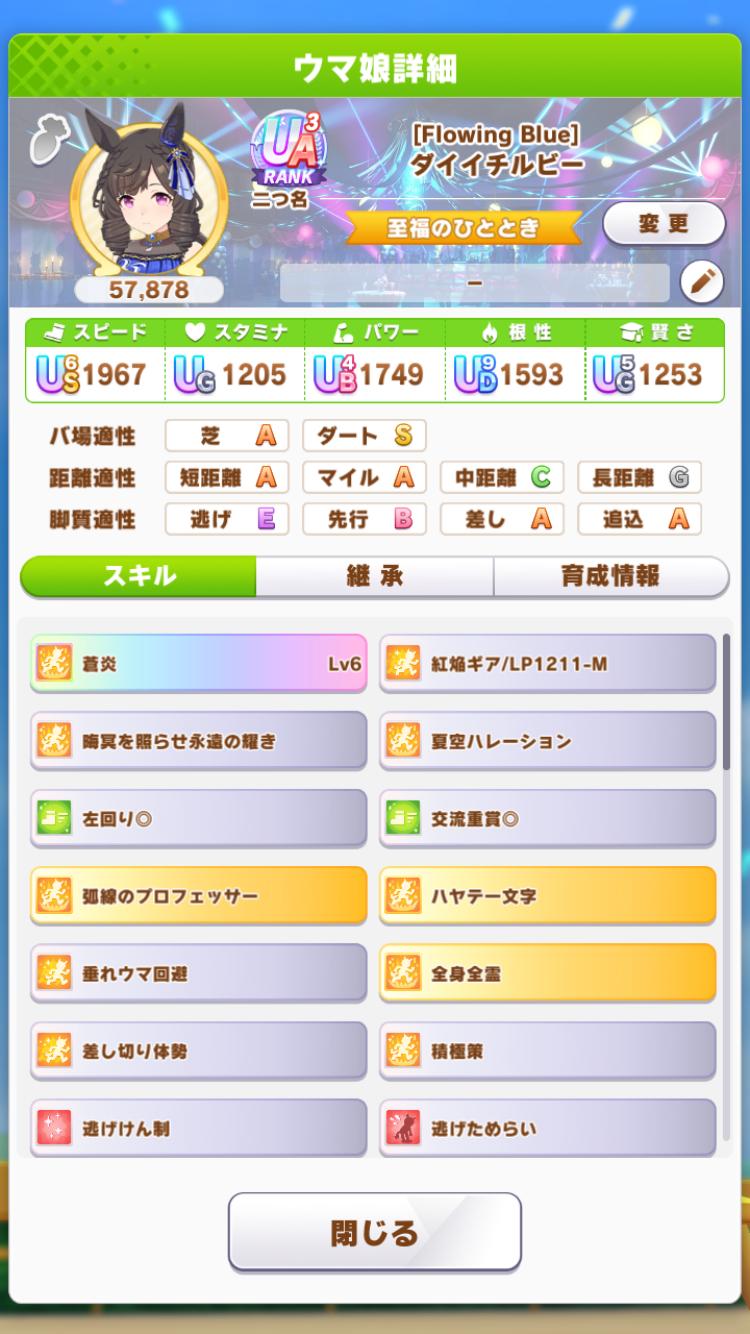The image size is (750, 1334).
Task: Tap the 左回り◎ skill
Action: coord(199,819)
